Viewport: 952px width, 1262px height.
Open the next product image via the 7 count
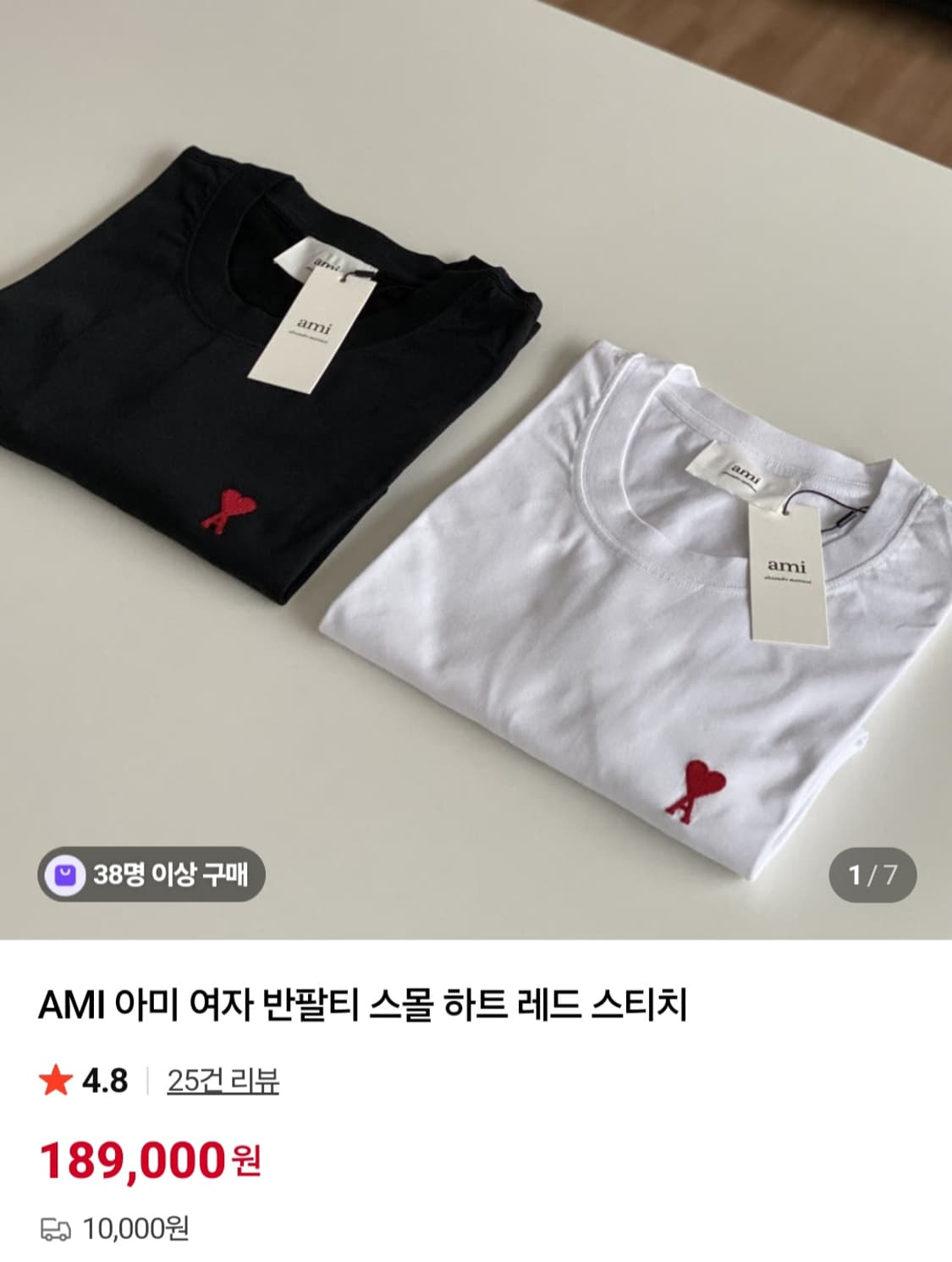(x=893, y=872)
